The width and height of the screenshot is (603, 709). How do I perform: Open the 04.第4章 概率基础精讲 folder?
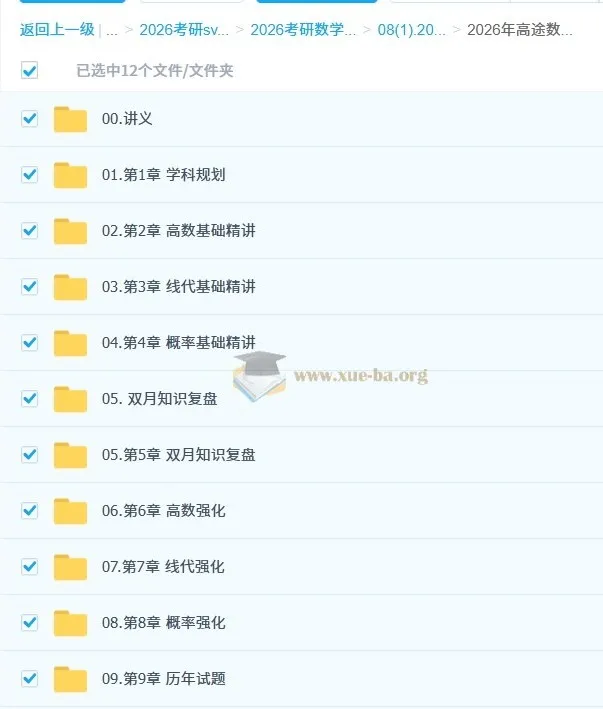[178, 343]
